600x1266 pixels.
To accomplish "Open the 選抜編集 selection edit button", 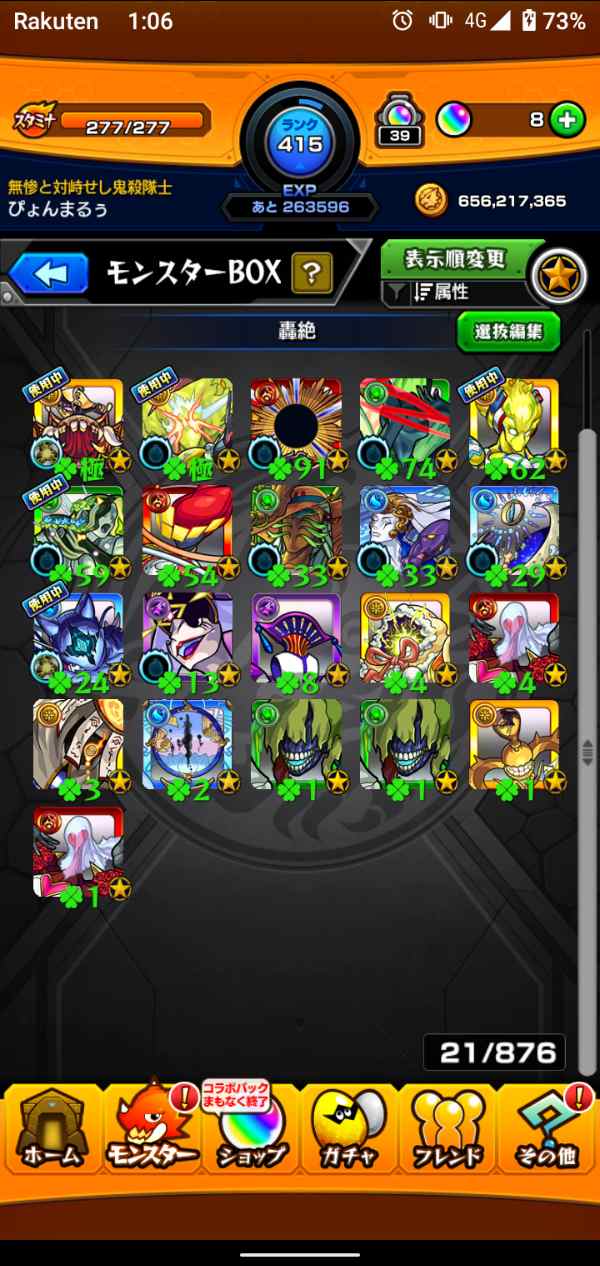I will (508, 332).
